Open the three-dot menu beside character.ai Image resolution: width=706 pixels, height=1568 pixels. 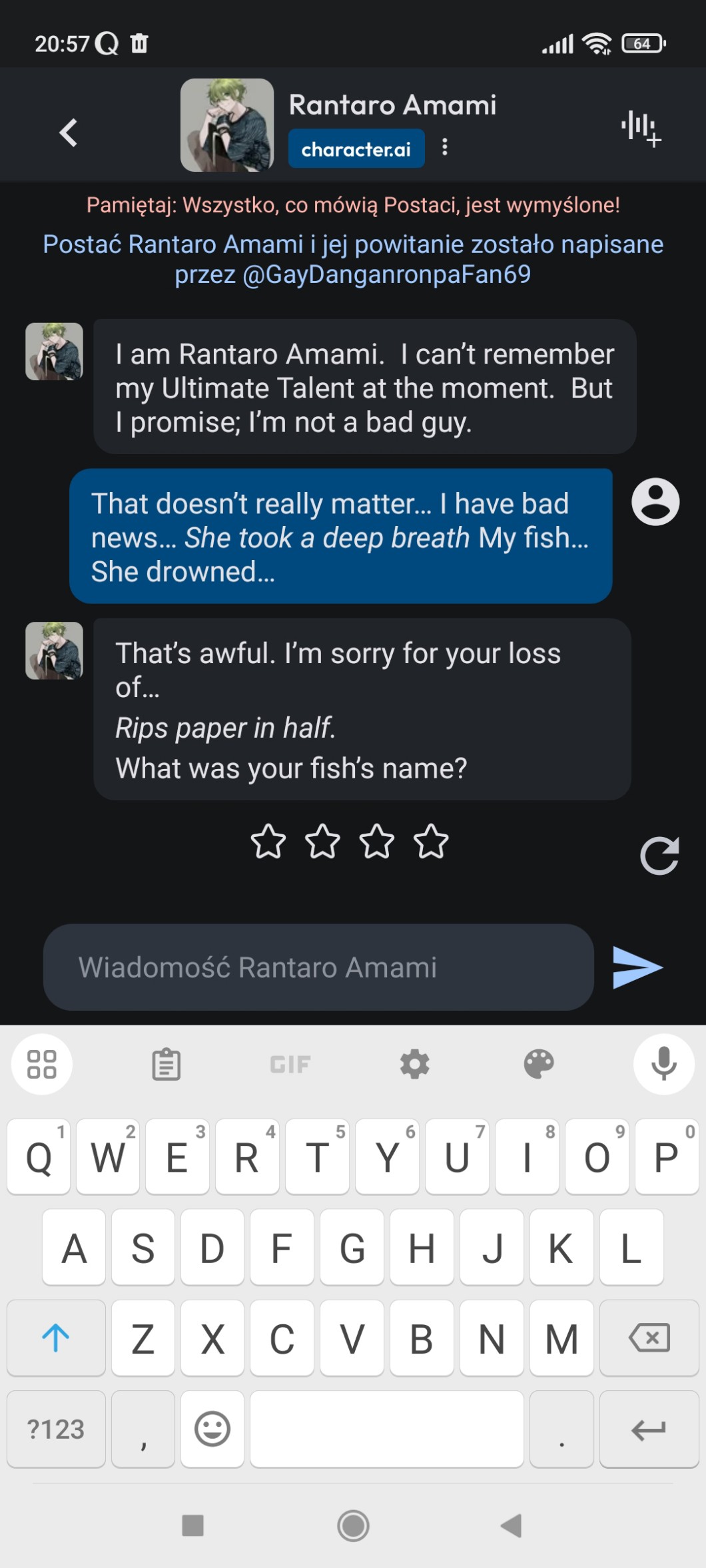pyautogui.click(x=445, y=147)
